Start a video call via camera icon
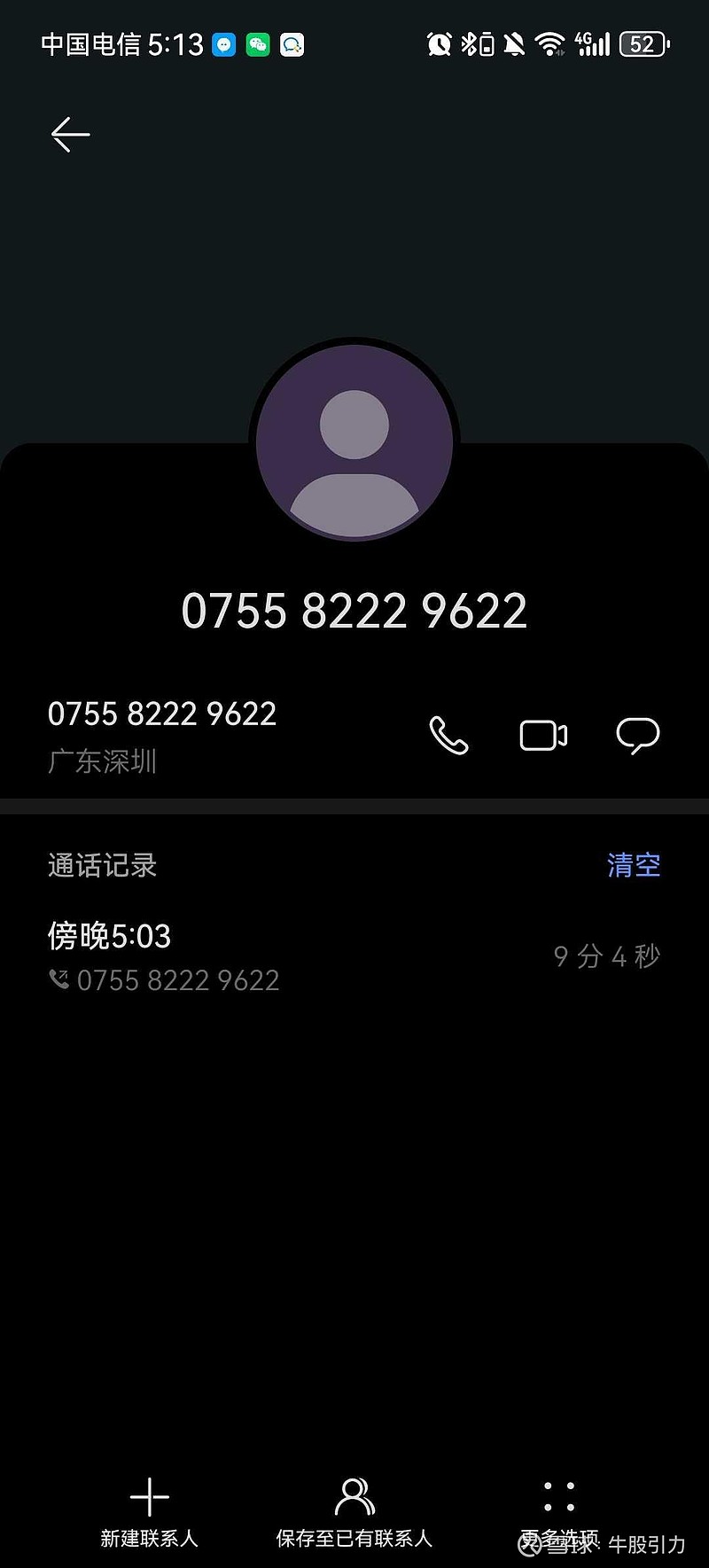 542,736
